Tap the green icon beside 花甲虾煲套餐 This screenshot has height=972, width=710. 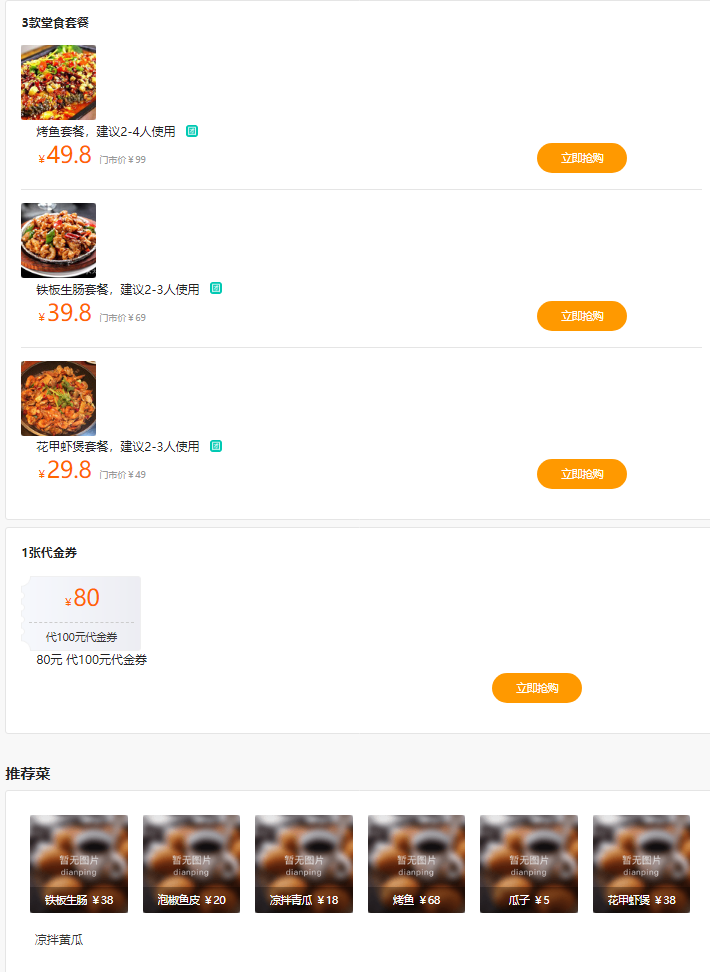(216, 446)
